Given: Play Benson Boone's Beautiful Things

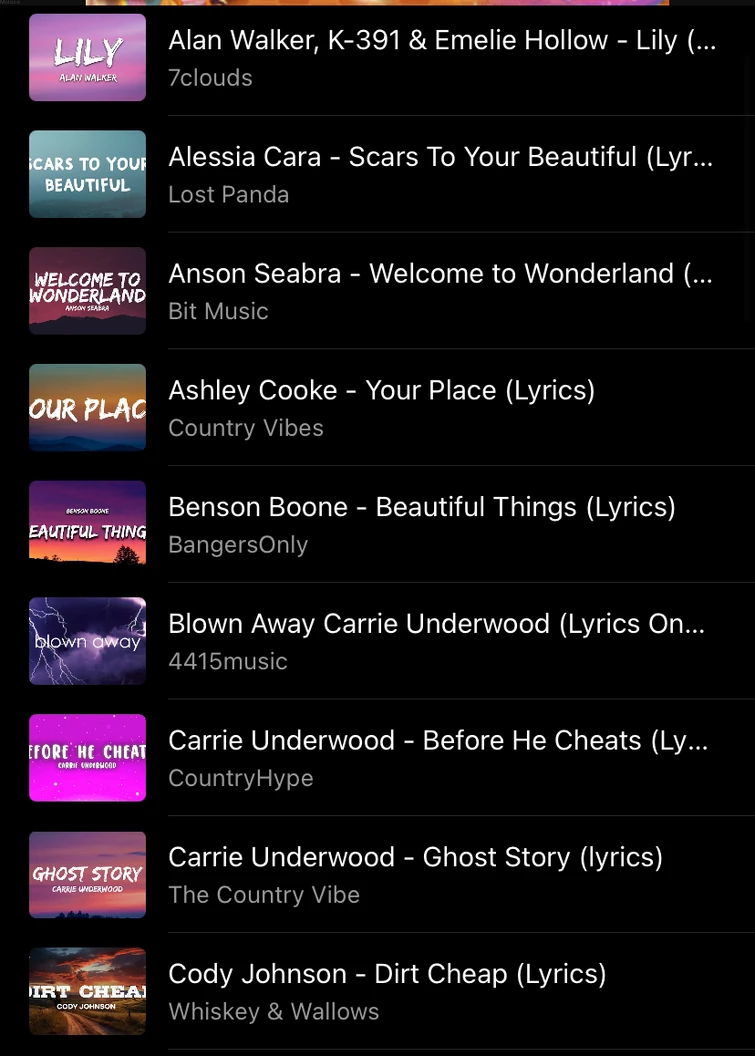Looking at the screenshot, I should pos(421,507).
